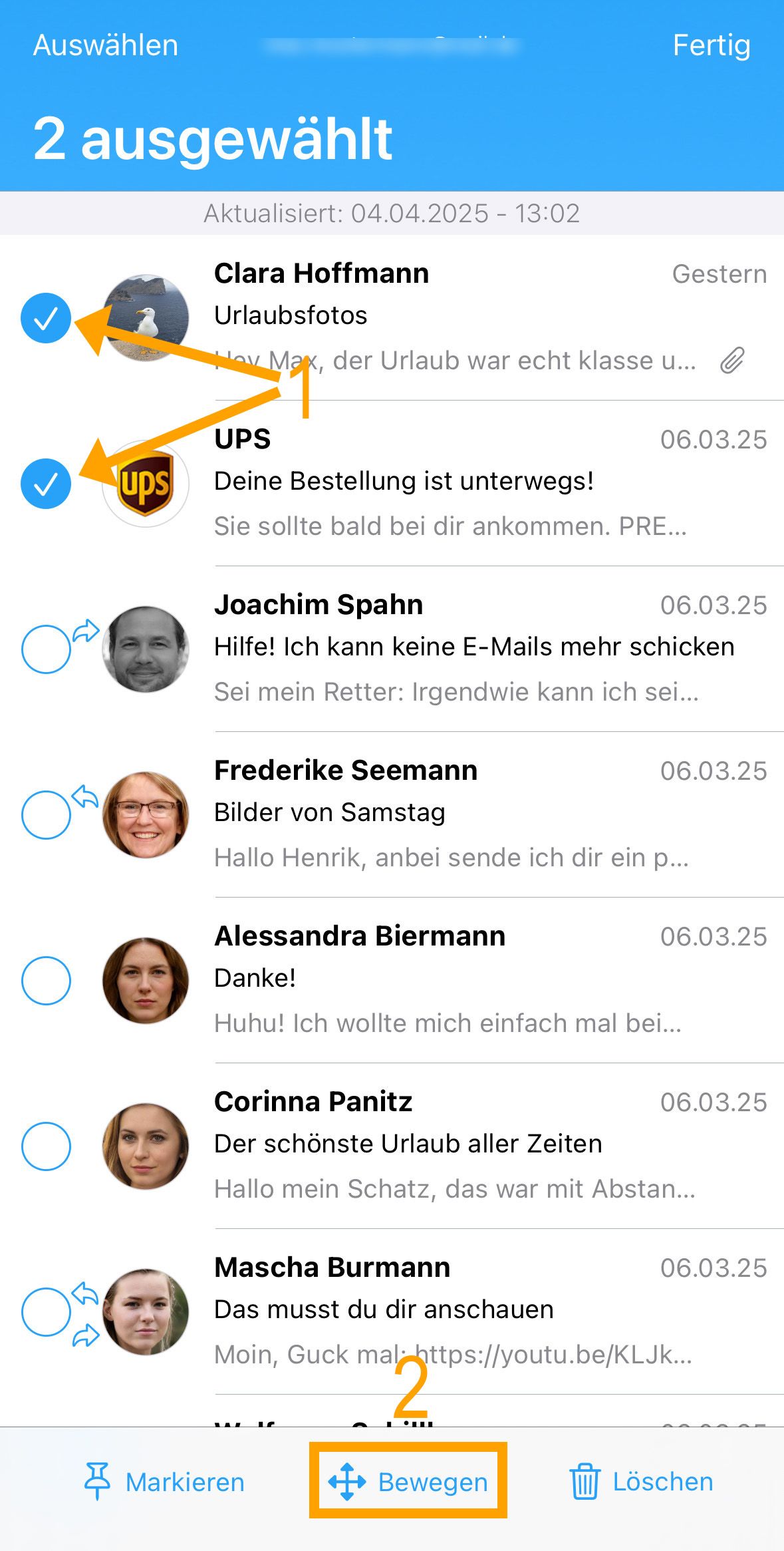Screen dimensions: 784x1551
Task: Delete selected emails with Löschen
Action: click(x=641, y=1482)
